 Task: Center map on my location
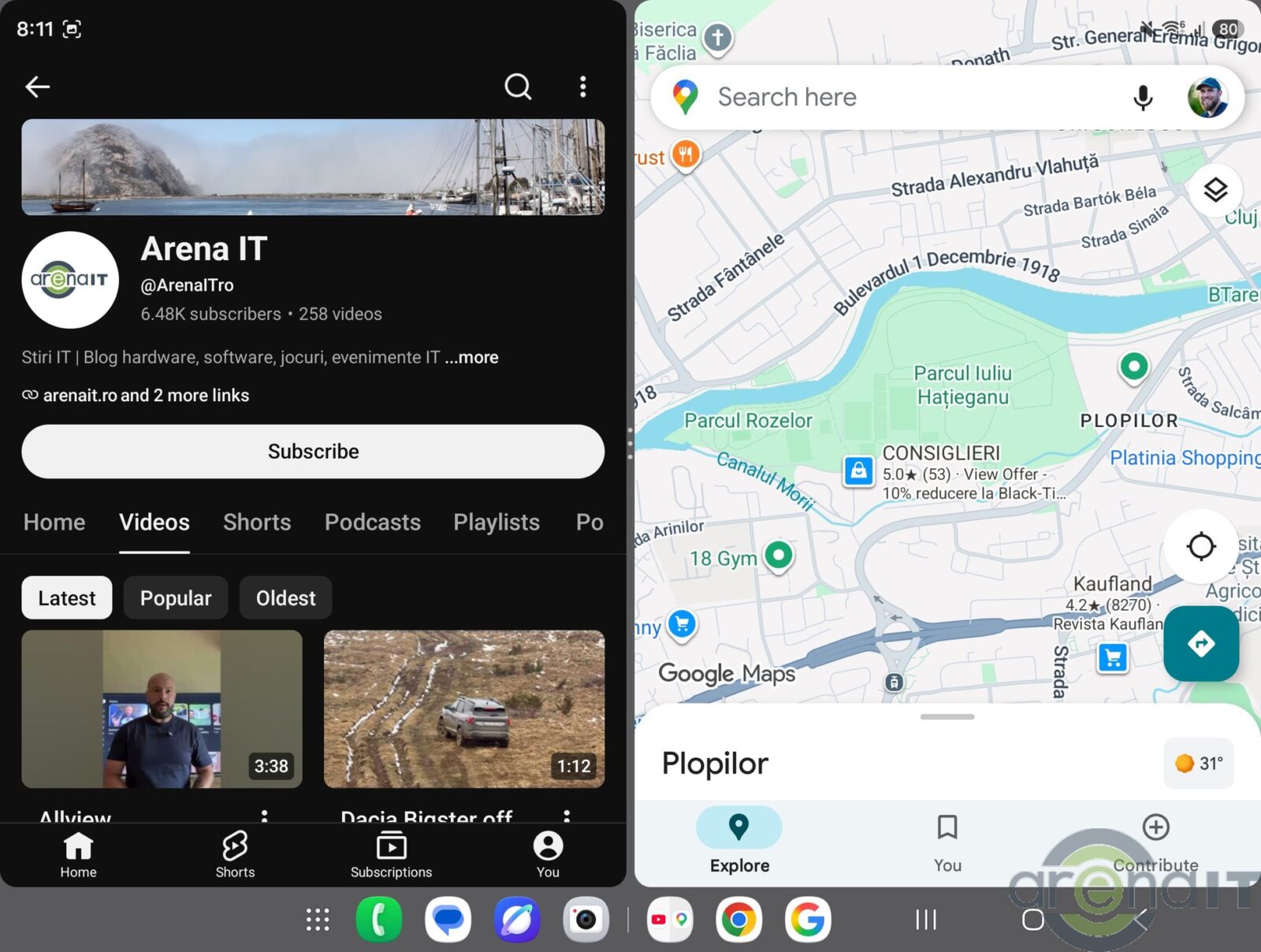[x=1201, y=546]
